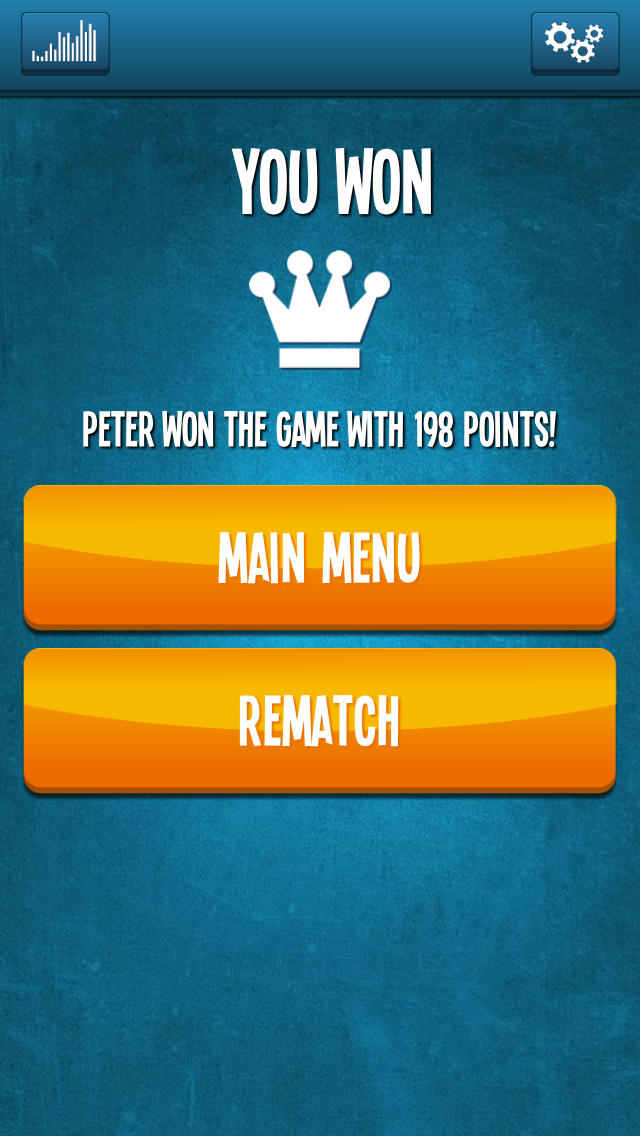Return to the Main Menu
The height and width of the screenshot is (1136, 640).
320,557
